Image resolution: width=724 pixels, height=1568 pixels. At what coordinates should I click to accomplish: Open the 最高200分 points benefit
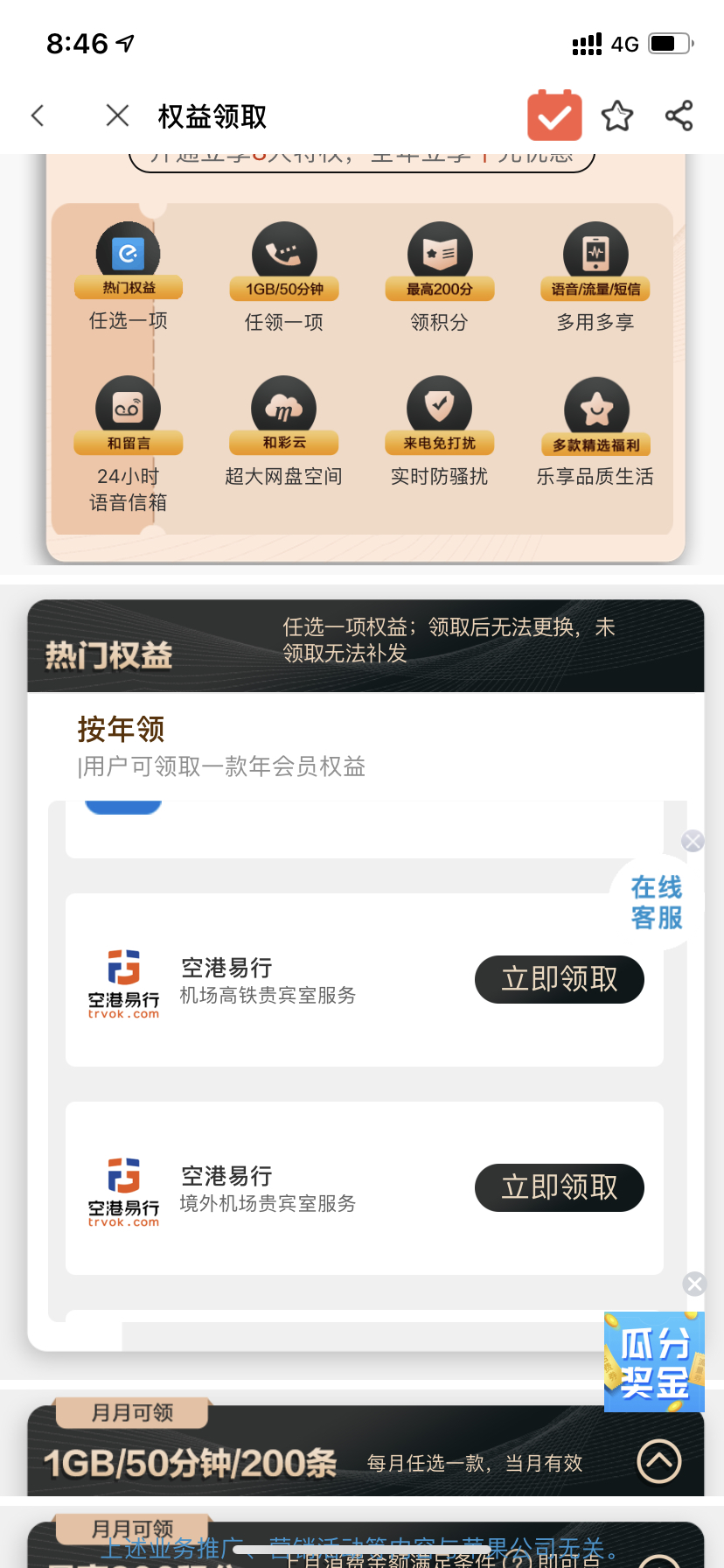[440, 276]
